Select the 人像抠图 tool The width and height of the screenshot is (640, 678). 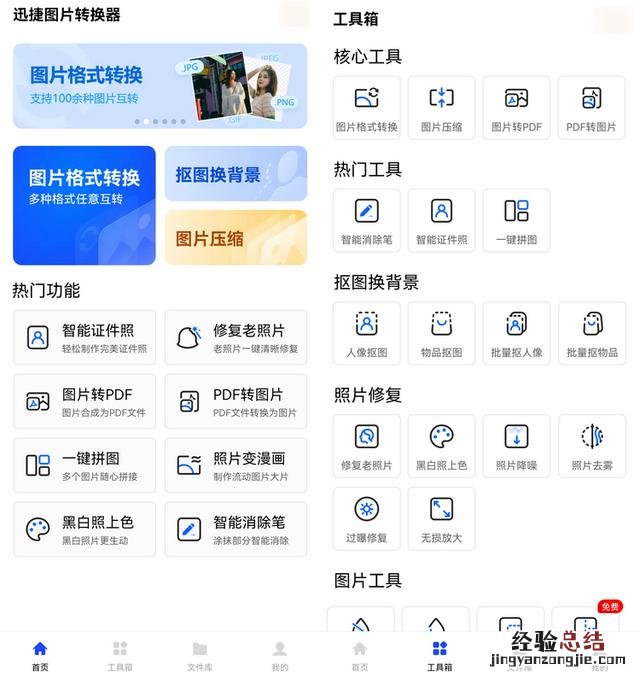pyautogui.click(x=367, y=333)
